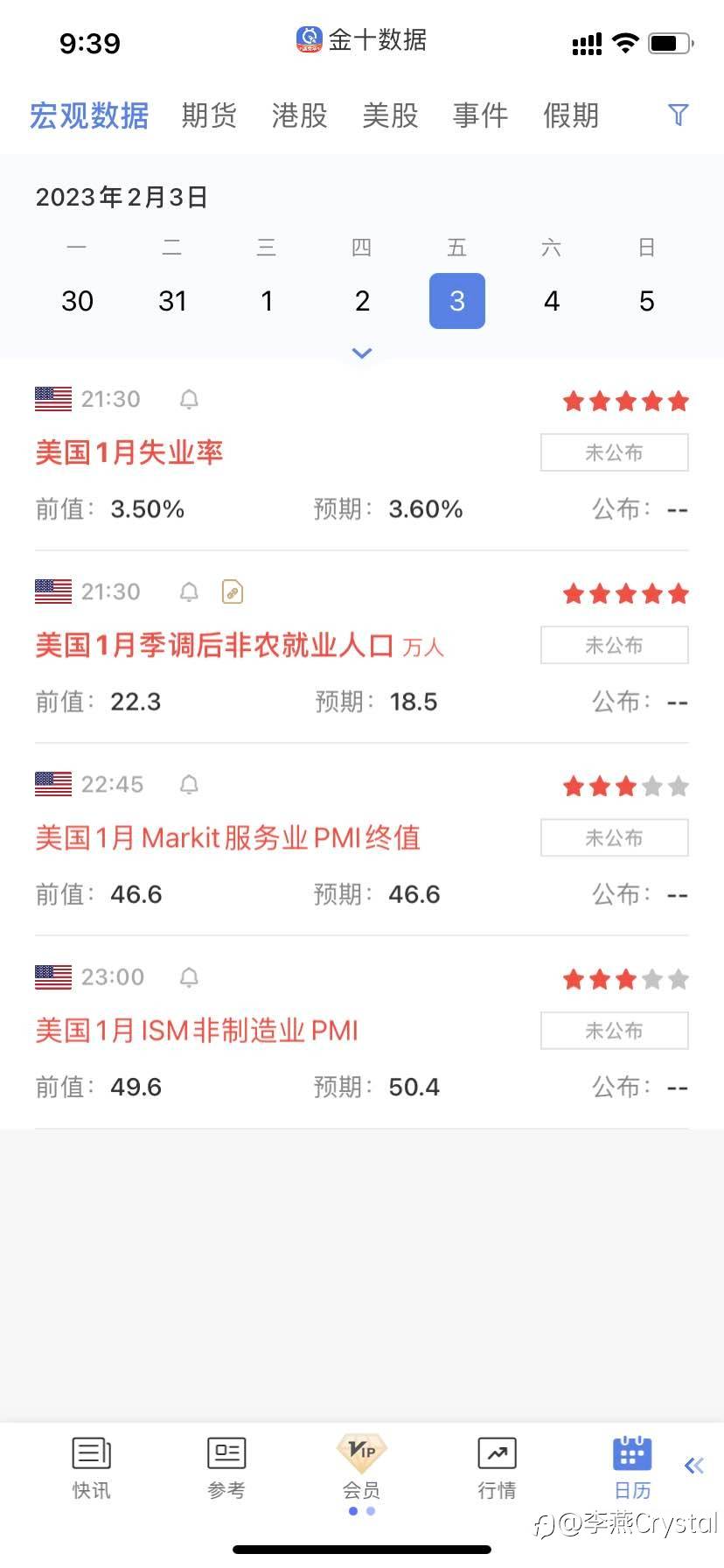Switch to the 美股 tab
This screenshot has width=724, height=1568.
point(390,115)
